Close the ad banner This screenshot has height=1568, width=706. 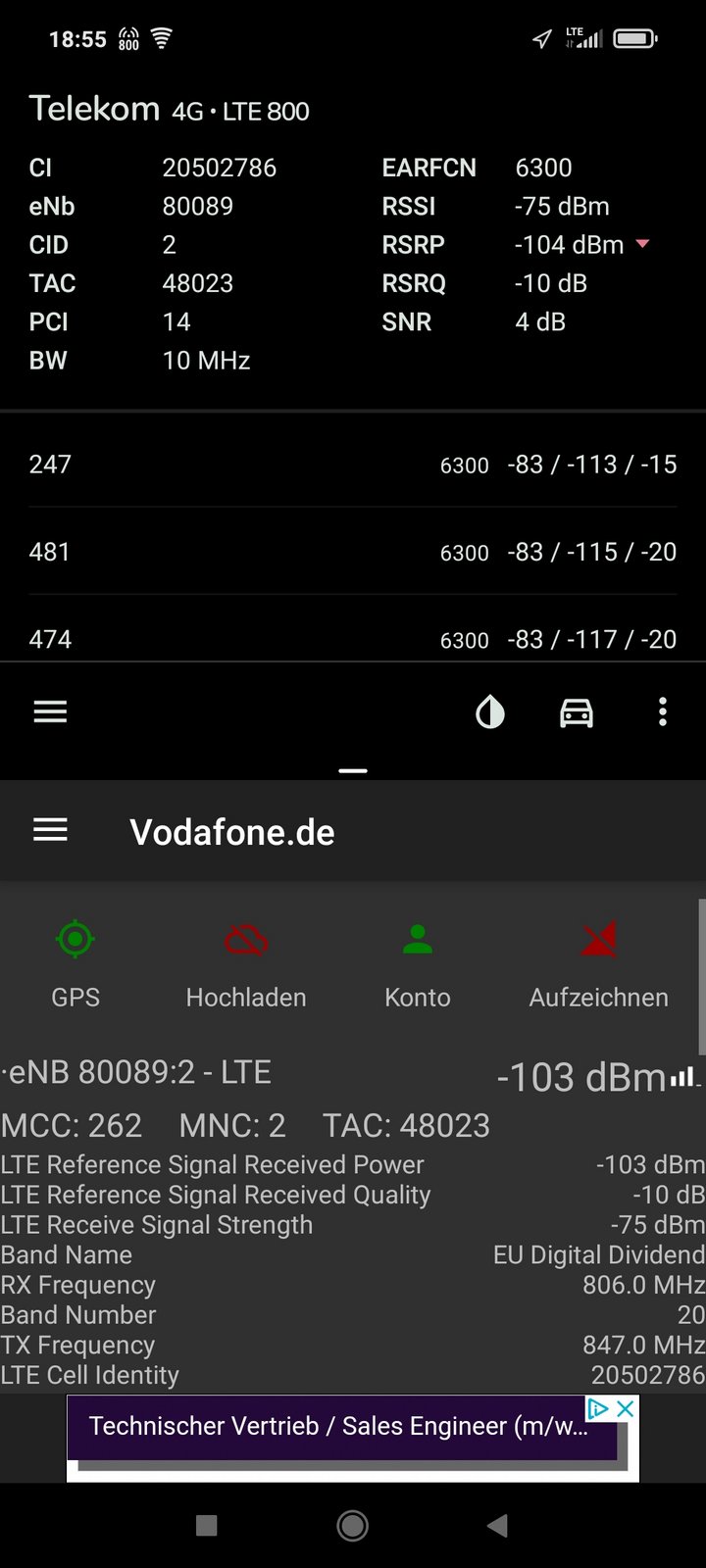626,1409
